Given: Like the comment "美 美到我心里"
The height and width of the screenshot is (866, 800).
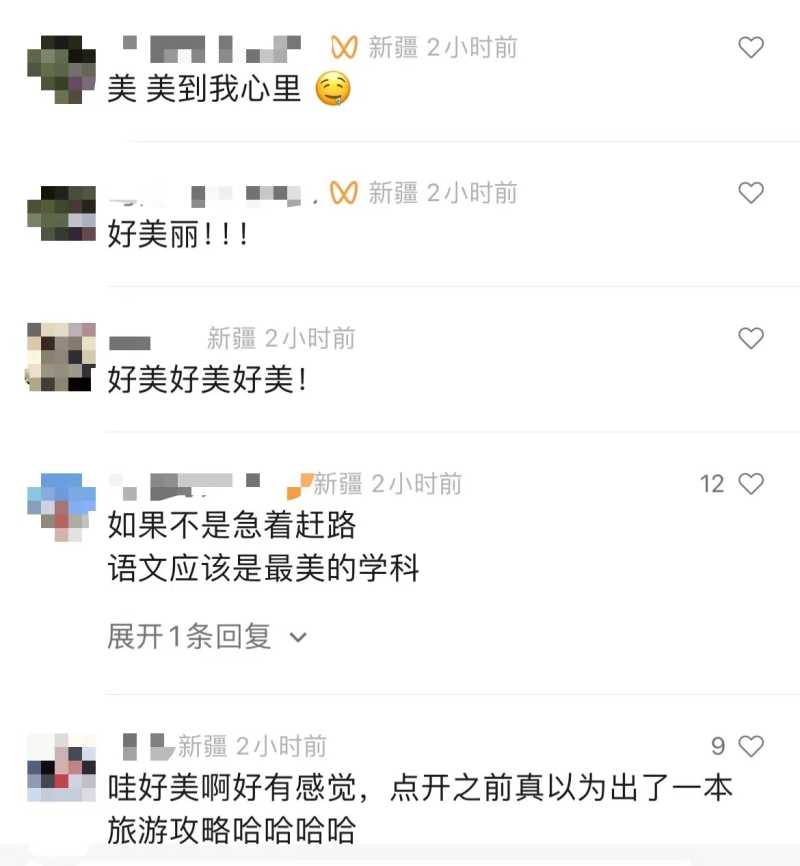Looking at the screenshot, I should click(751, 47).
